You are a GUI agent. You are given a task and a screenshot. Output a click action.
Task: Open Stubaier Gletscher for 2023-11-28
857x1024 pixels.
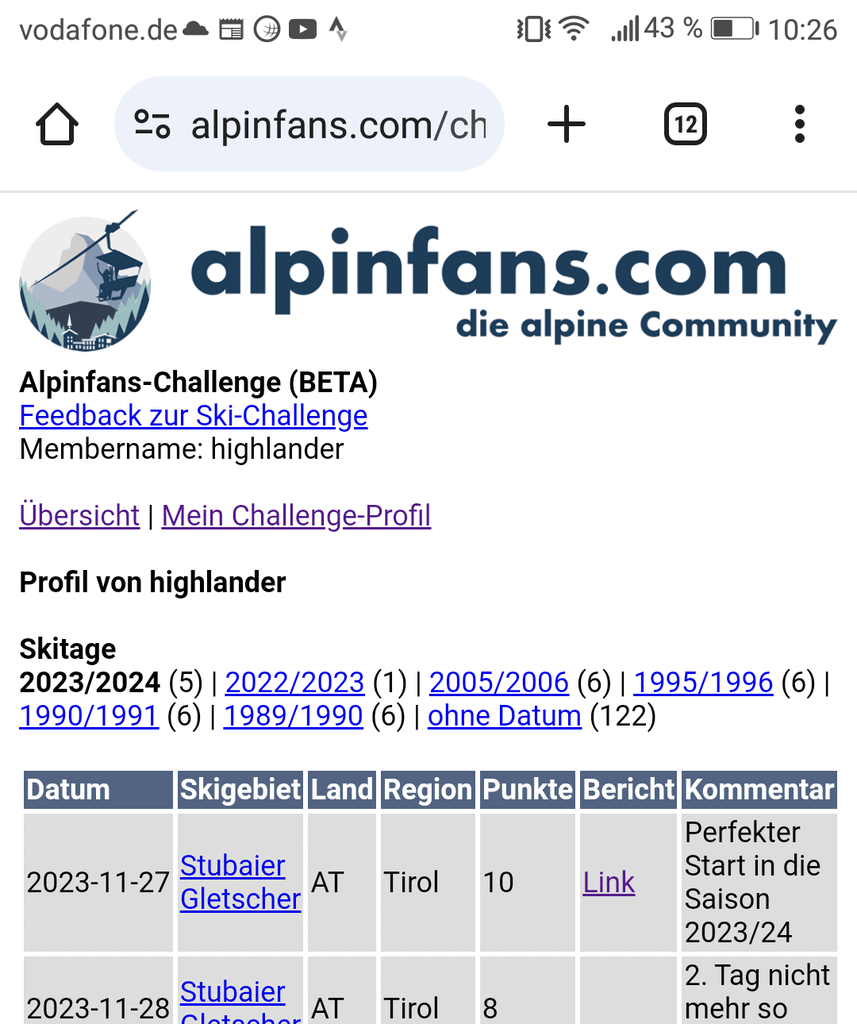[233, 992]
